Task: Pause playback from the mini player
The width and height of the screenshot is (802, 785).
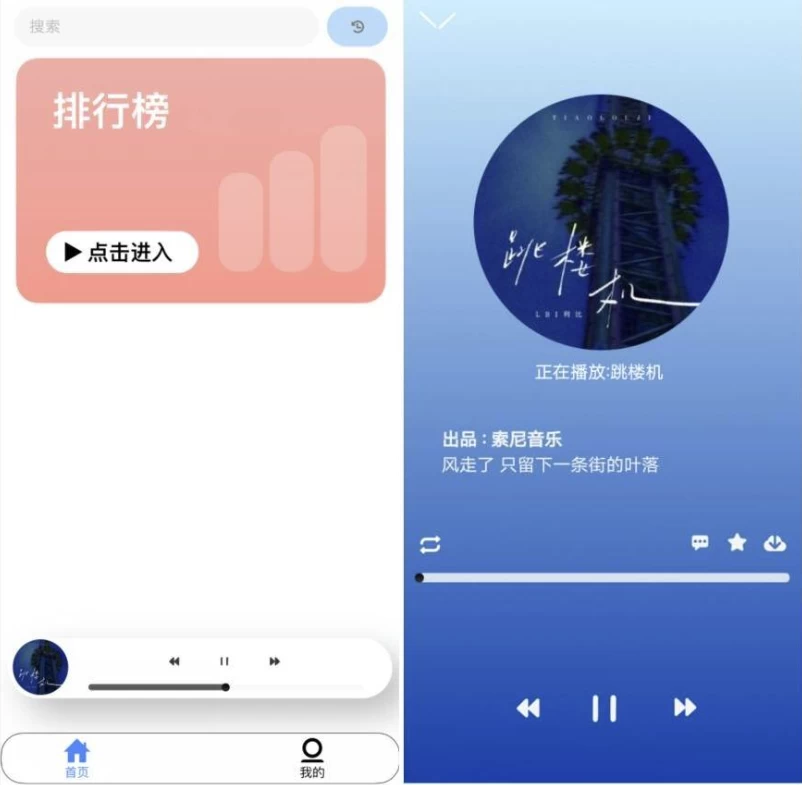Action: [x=224, y=661]
